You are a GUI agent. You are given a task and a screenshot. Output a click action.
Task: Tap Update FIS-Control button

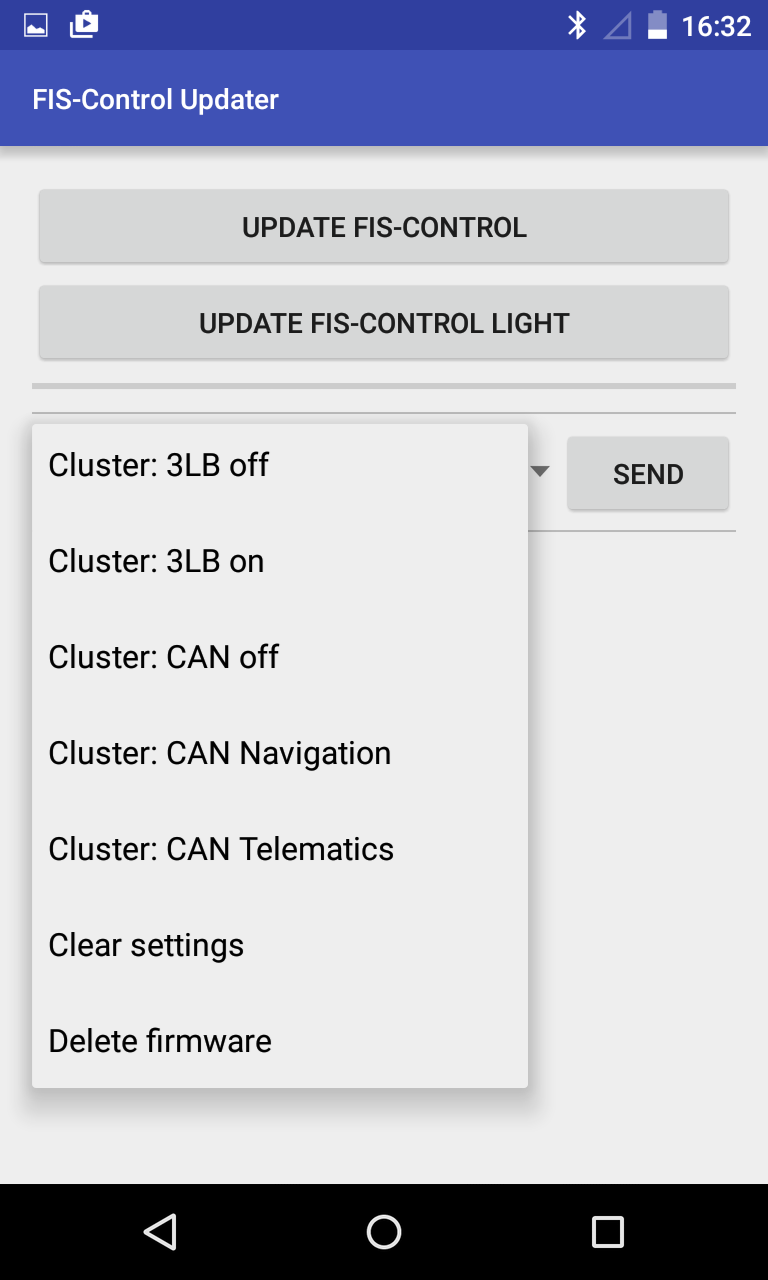coord(384,227)
